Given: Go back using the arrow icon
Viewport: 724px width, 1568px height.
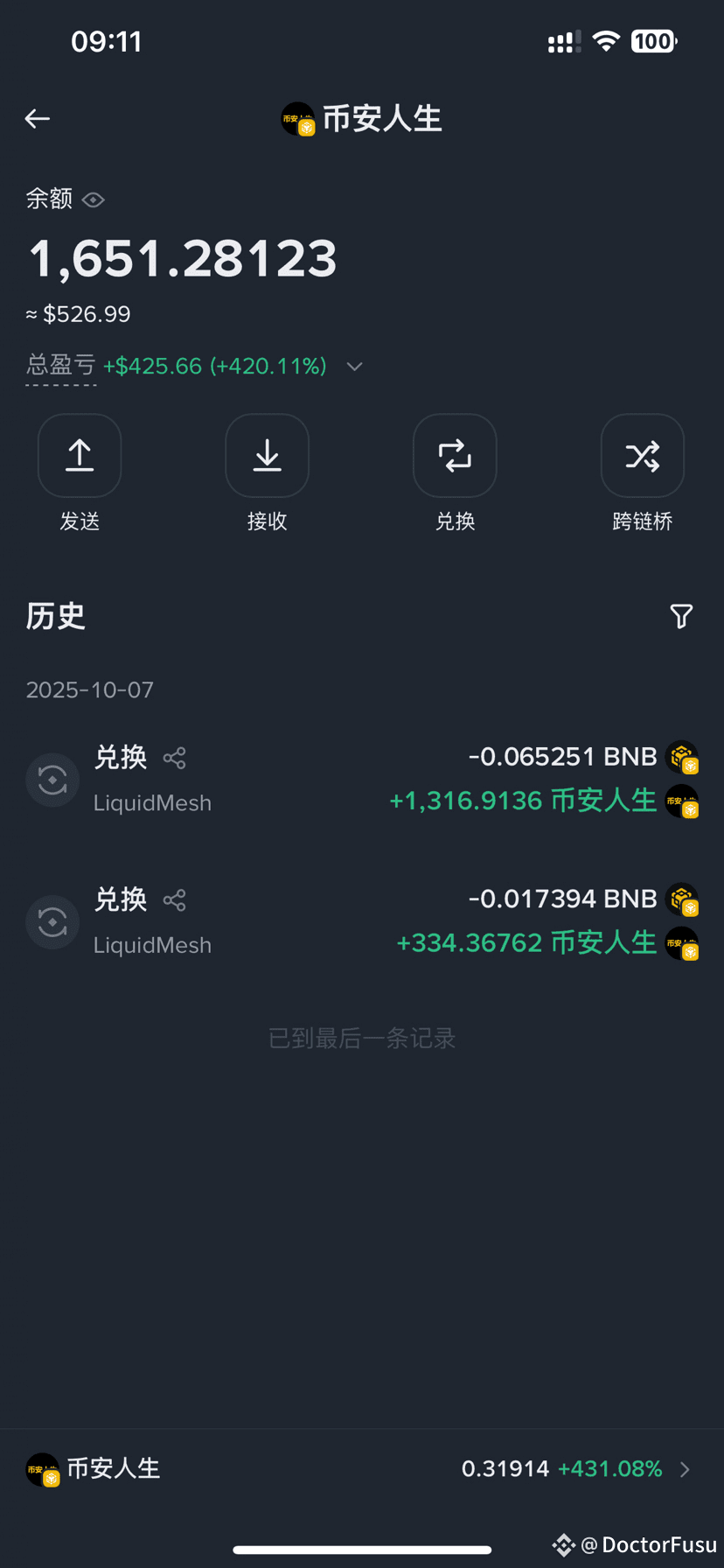Looking at the screenshot, I should click(x=38, y=119).
